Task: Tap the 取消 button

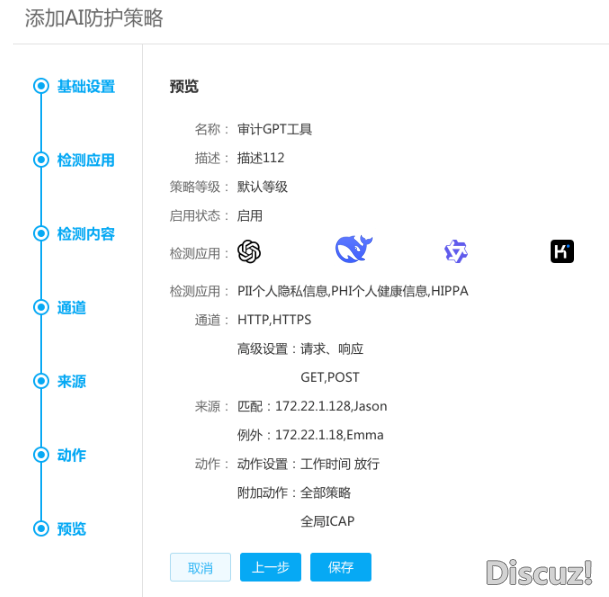Action: (x=200, y=567)
